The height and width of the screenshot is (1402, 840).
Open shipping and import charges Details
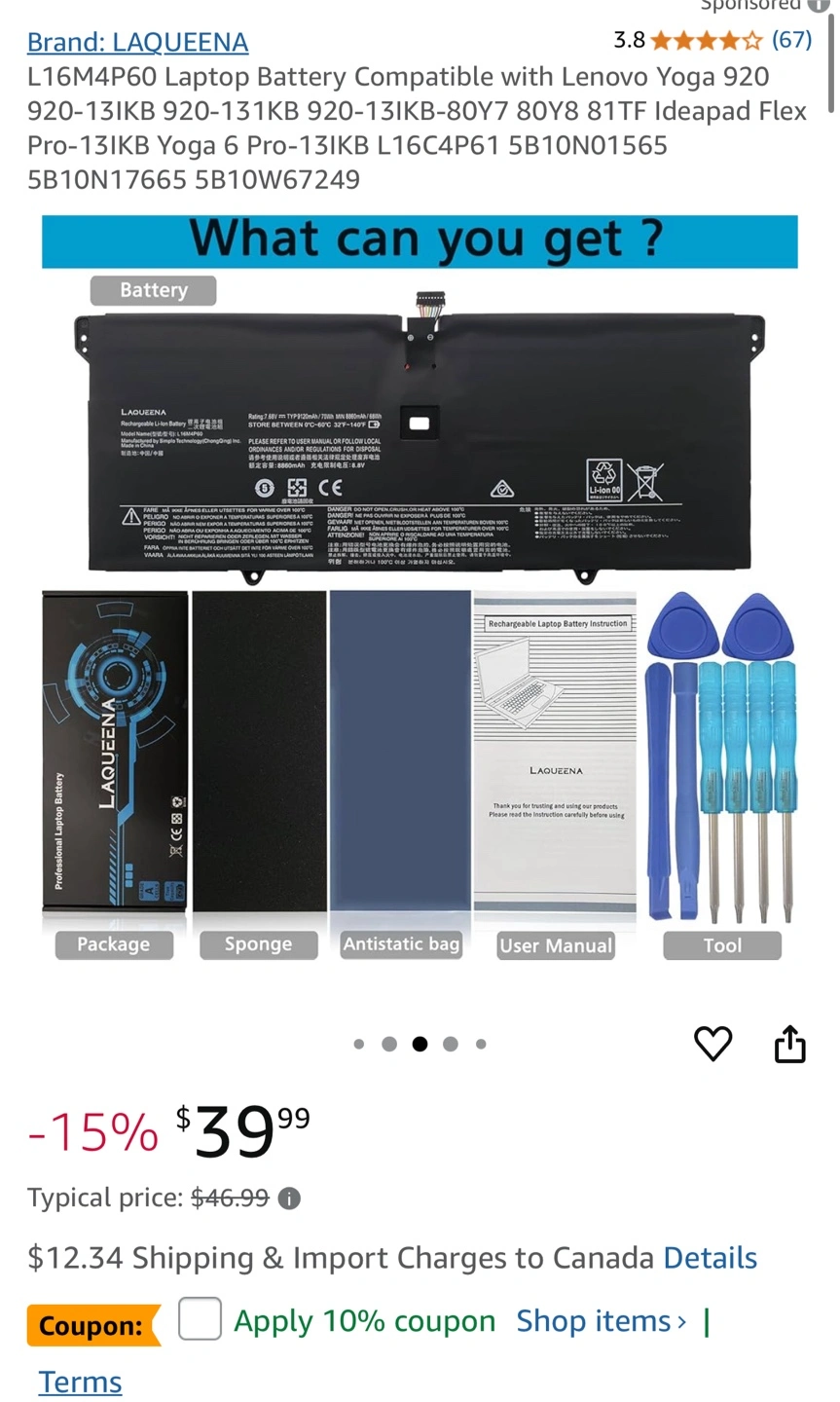click(x=710, y=1258)
